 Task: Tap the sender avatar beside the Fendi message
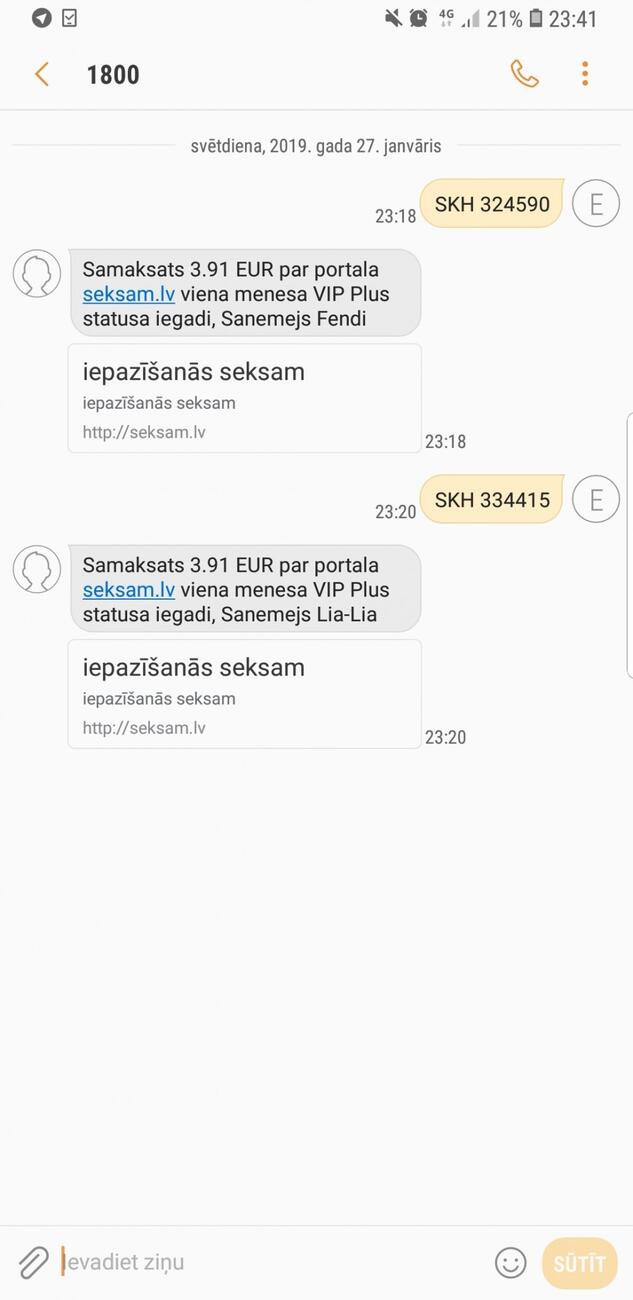tap(37, 273)
